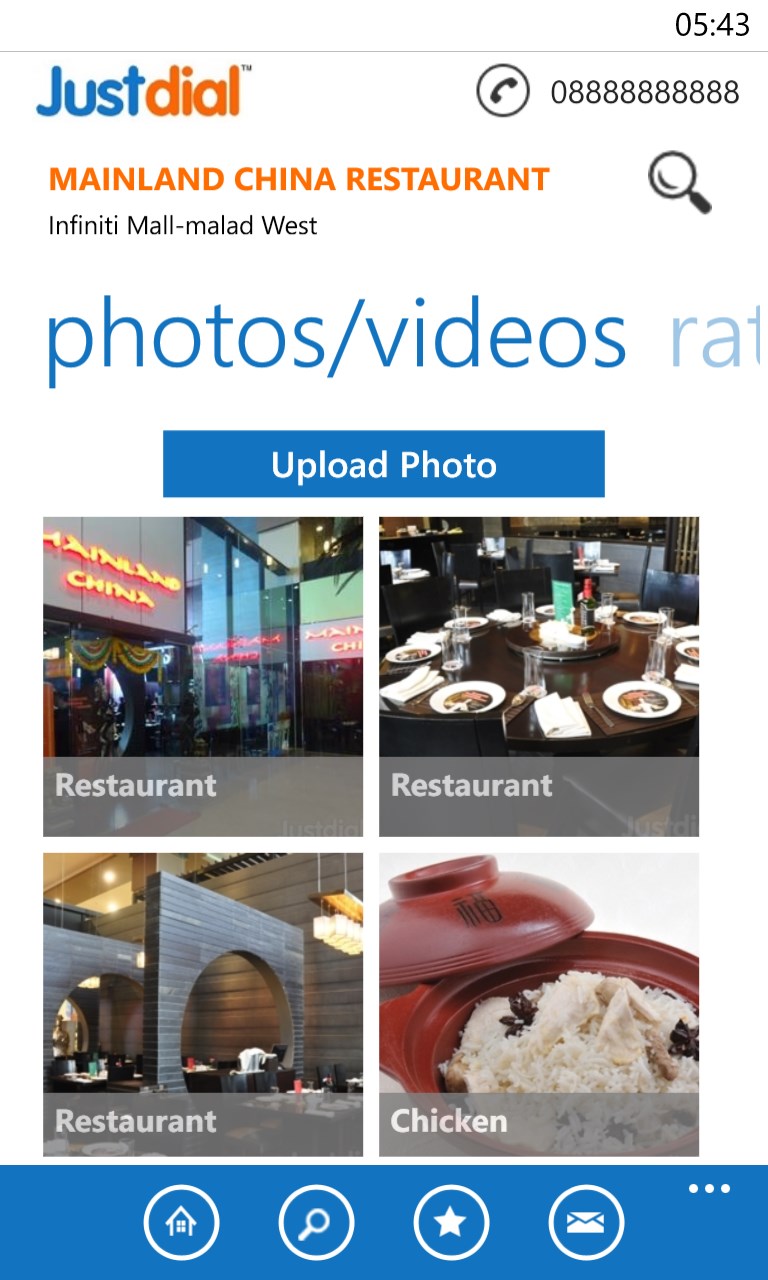Tap the Upload Photo button
The width and height of the screenshot is (768, 1280).
click(384, 464)
